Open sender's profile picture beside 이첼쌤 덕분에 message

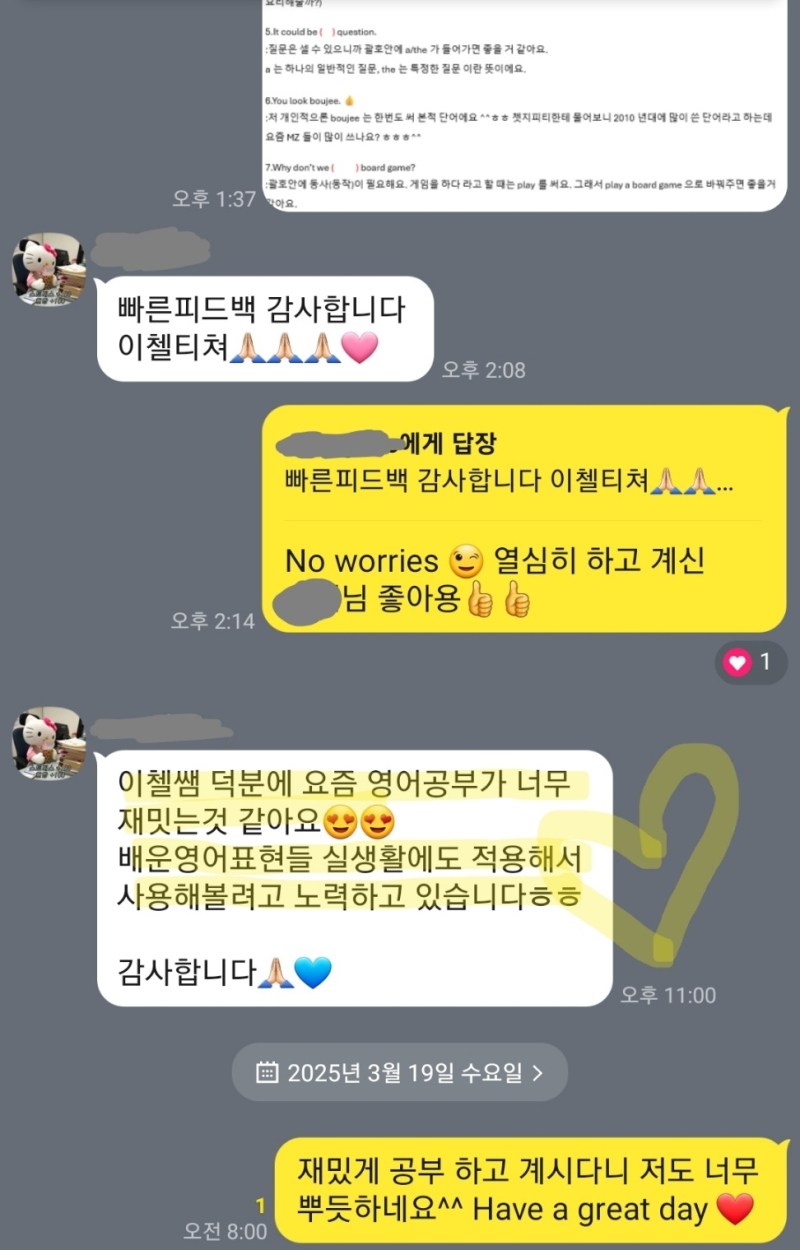tap(48, 743)
